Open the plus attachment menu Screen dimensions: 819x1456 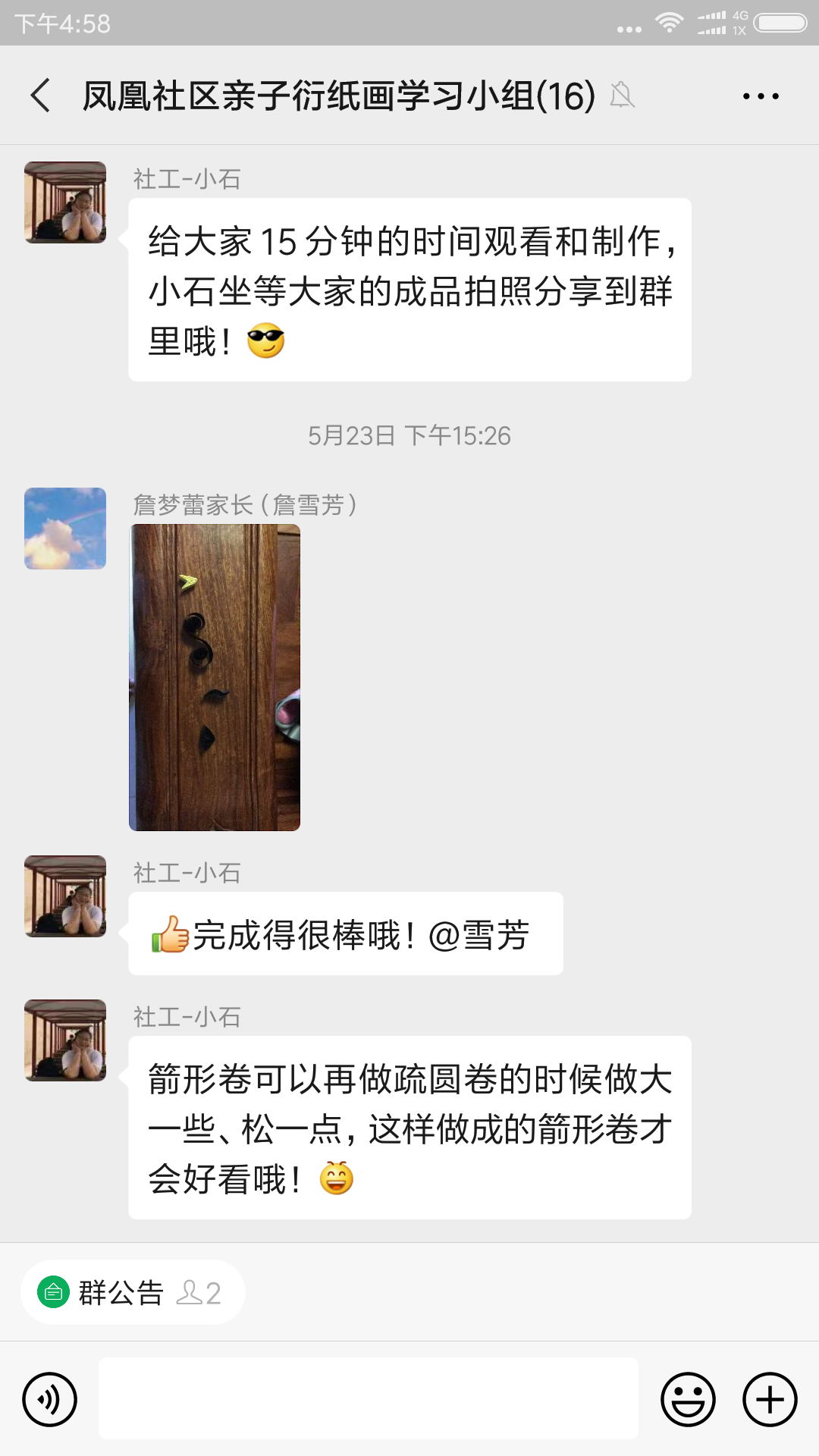coord(770,1399)
